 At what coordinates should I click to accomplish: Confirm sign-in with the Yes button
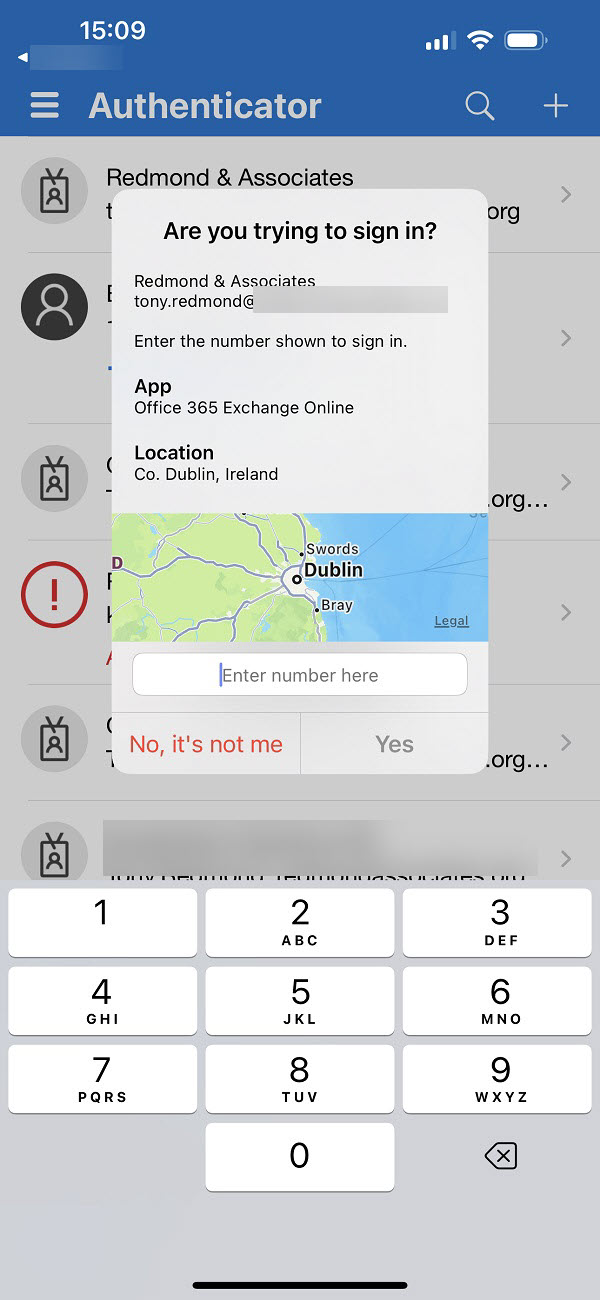click(x=394, y=744)
